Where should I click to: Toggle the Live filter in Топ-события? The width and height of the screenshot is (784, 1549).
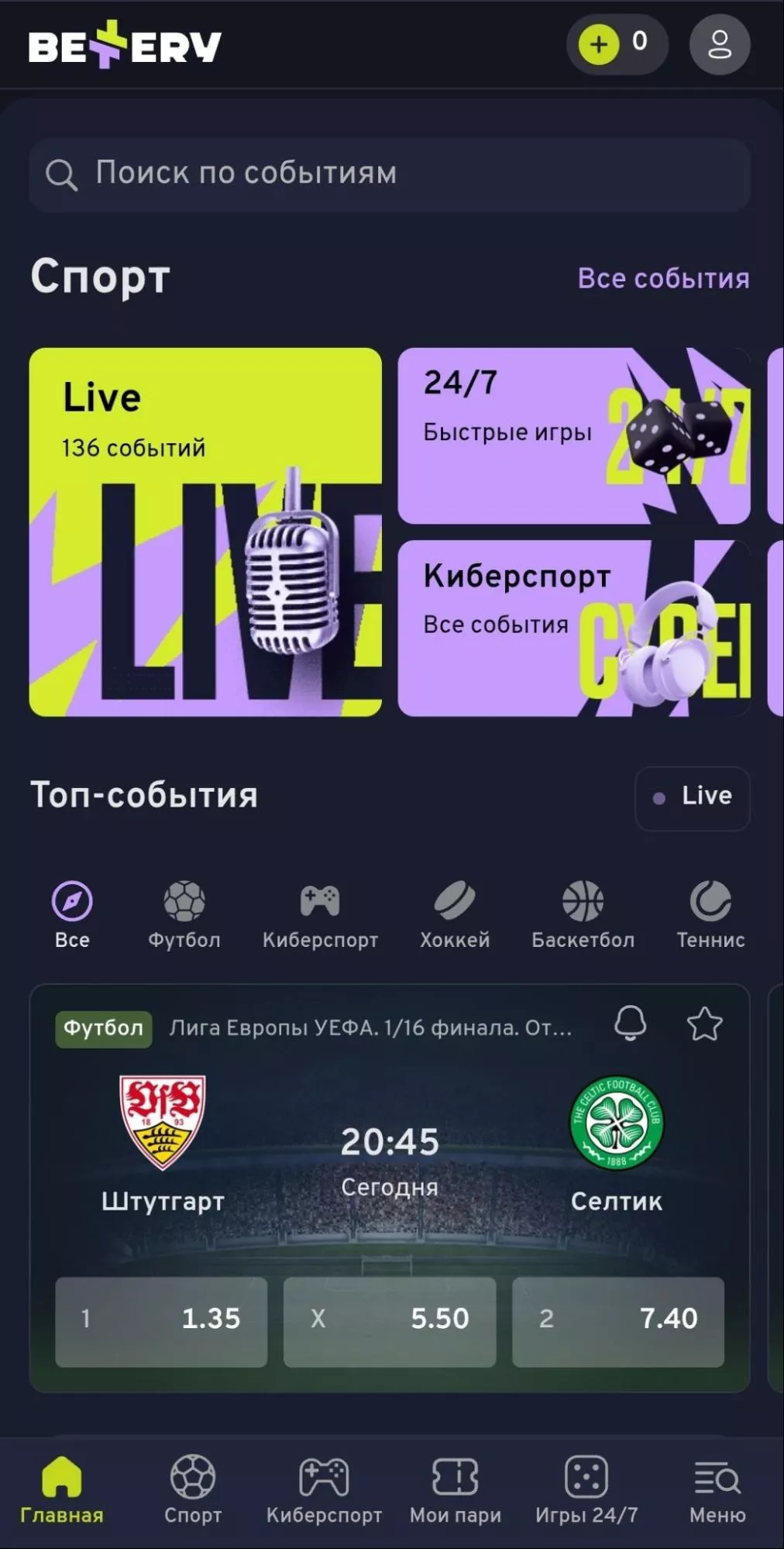coord(692,797)
